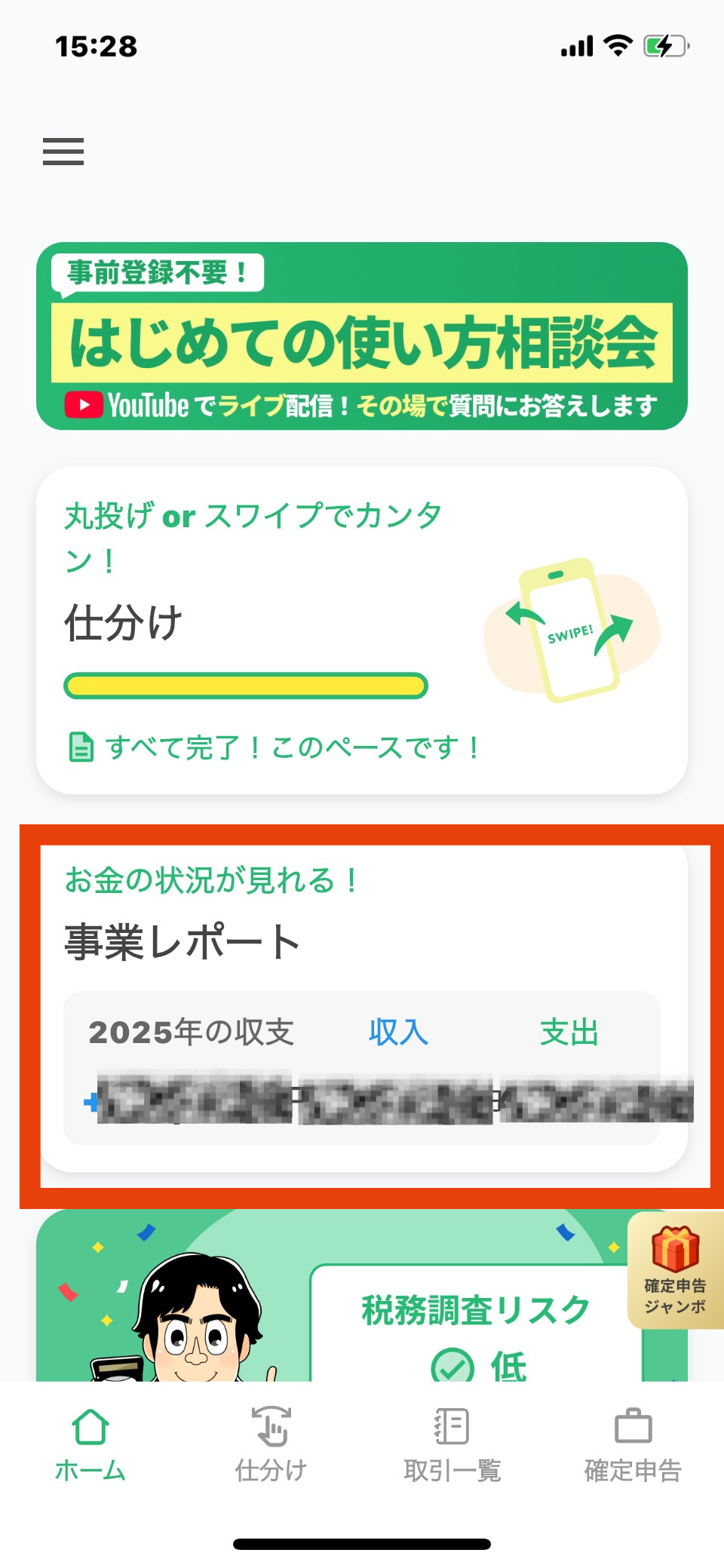
Task: Open the 仕分け swipe card
Action: pos(362,630)
